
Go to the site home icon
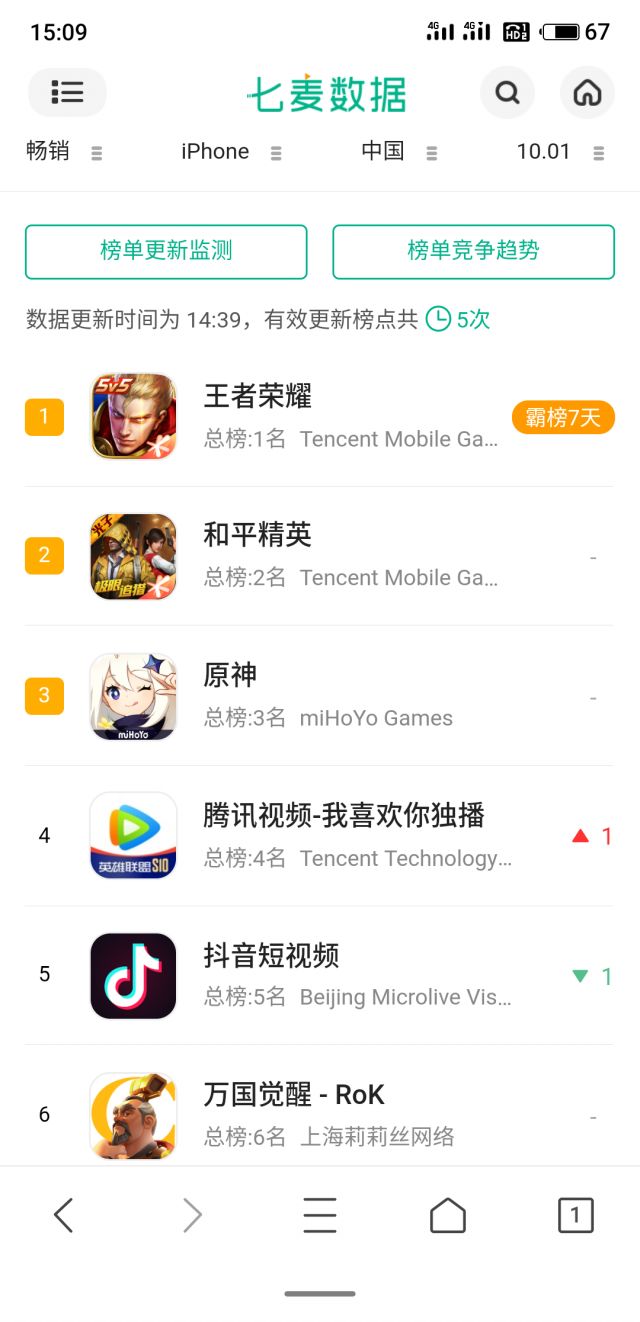tap(587, 93)
